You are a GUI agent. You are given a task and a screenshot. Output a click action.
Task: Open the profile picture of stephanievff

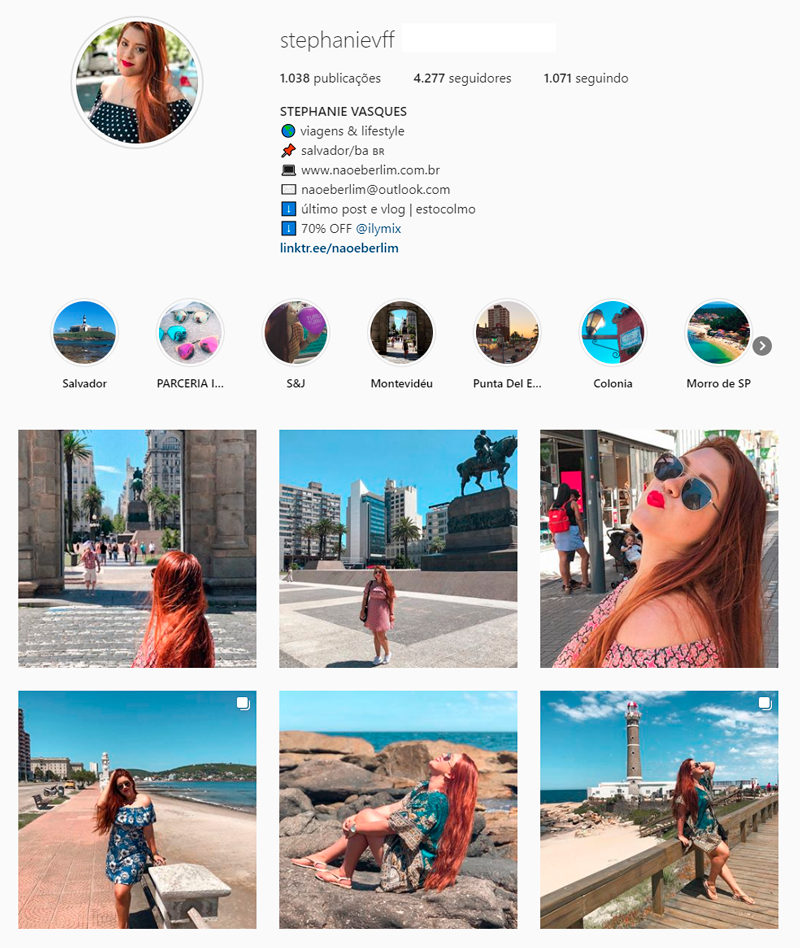click(x=137, y=82)
